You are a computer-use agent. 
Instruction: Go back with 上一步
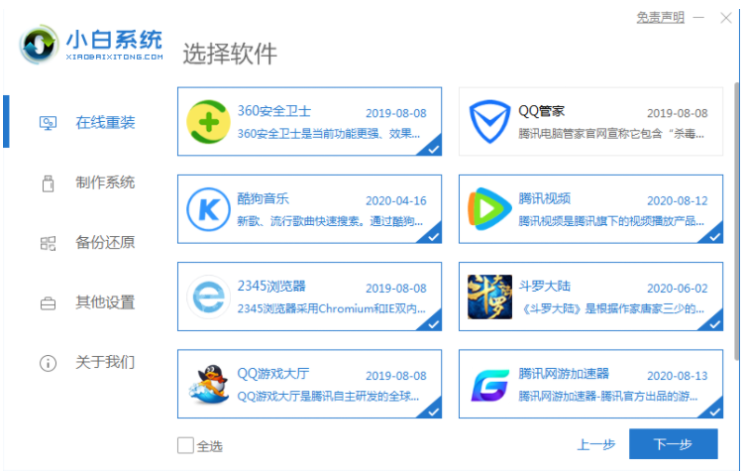click(x=595, y=445)
